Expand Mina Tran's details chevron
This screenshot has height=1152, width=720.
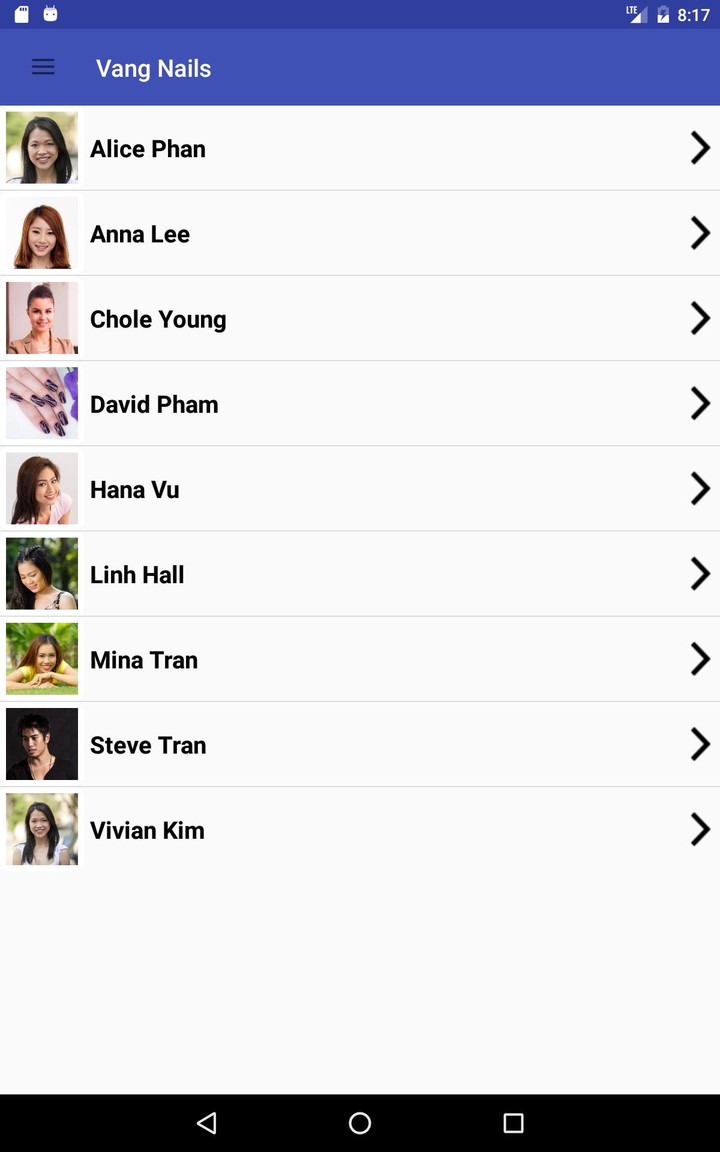[699, 658]
